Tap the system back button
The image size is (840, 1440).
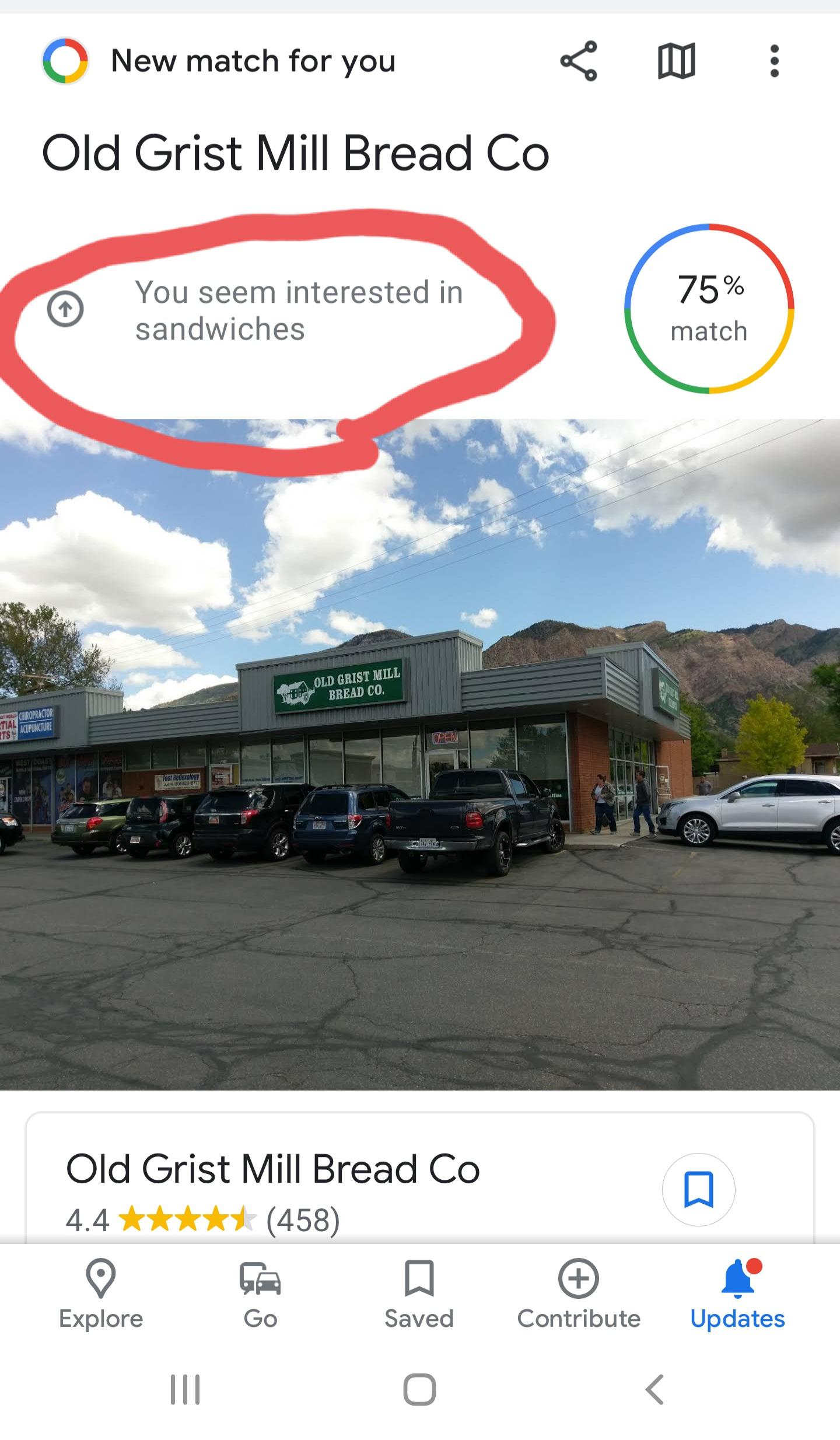click(x=654, y=1389)
